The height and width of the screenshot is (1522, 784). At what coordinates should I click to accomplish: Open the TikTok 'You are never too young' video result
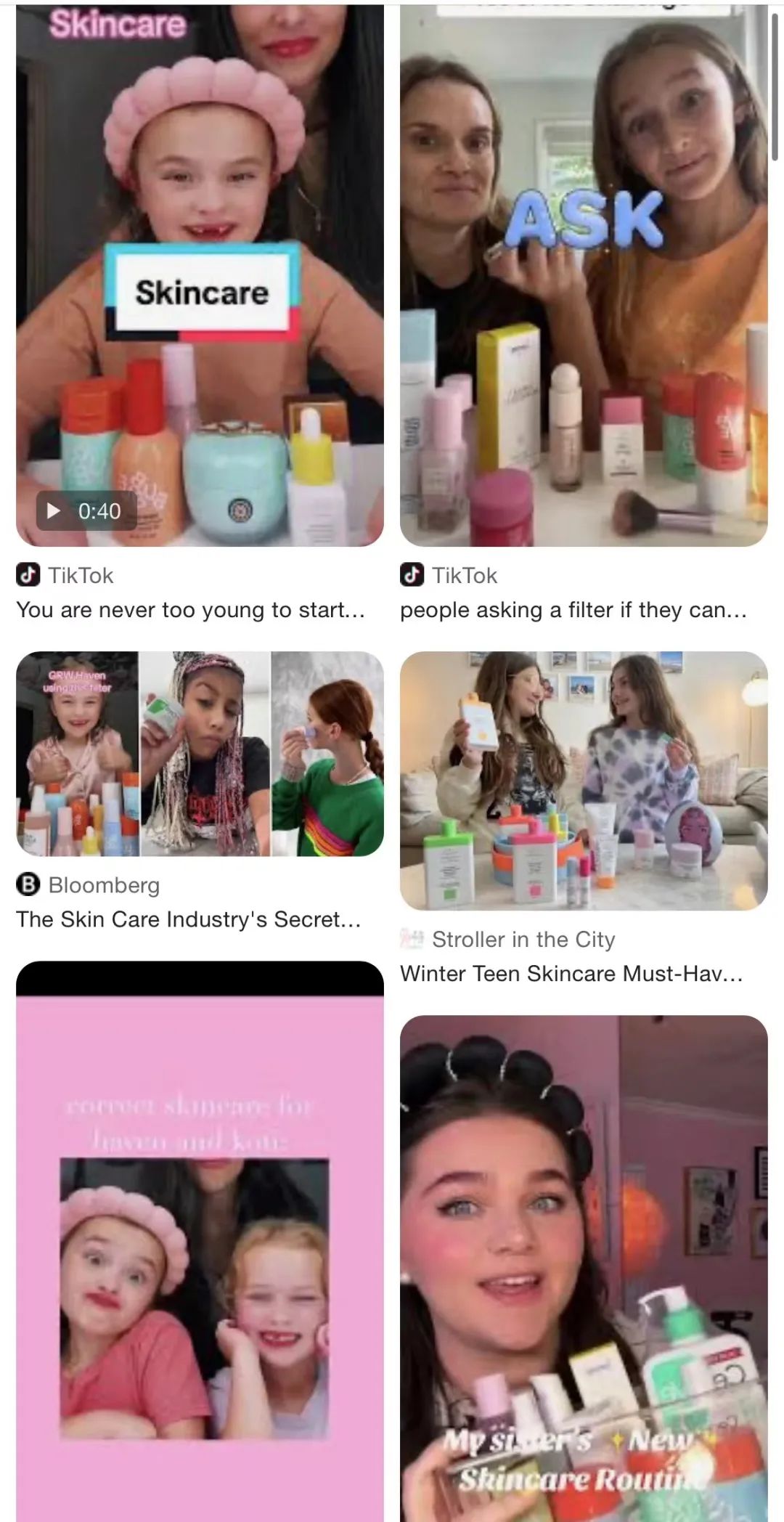(200, 276)
